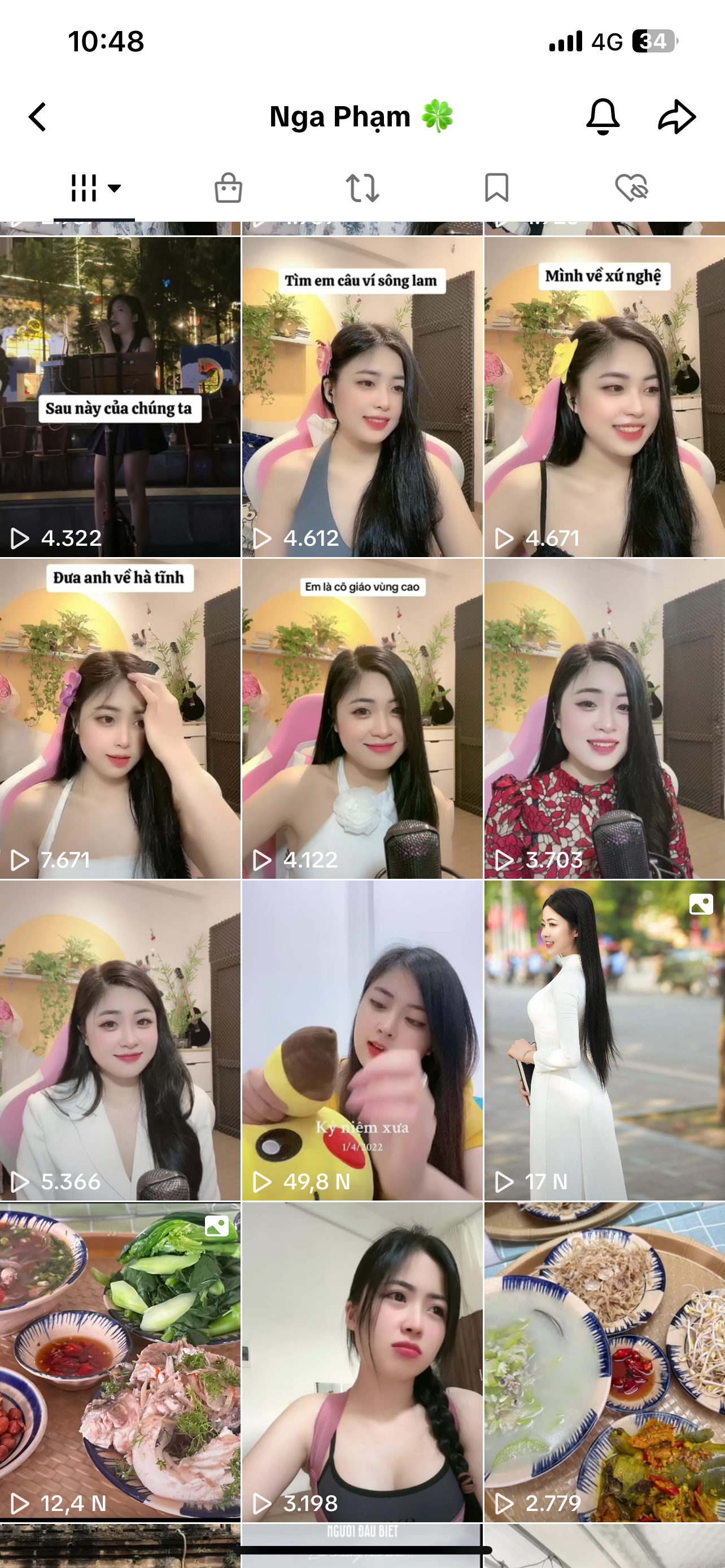This screenshot has height=1568, width=725.
Task: Open the Pikachu video with 49,8 N views
Action: 362,1040
